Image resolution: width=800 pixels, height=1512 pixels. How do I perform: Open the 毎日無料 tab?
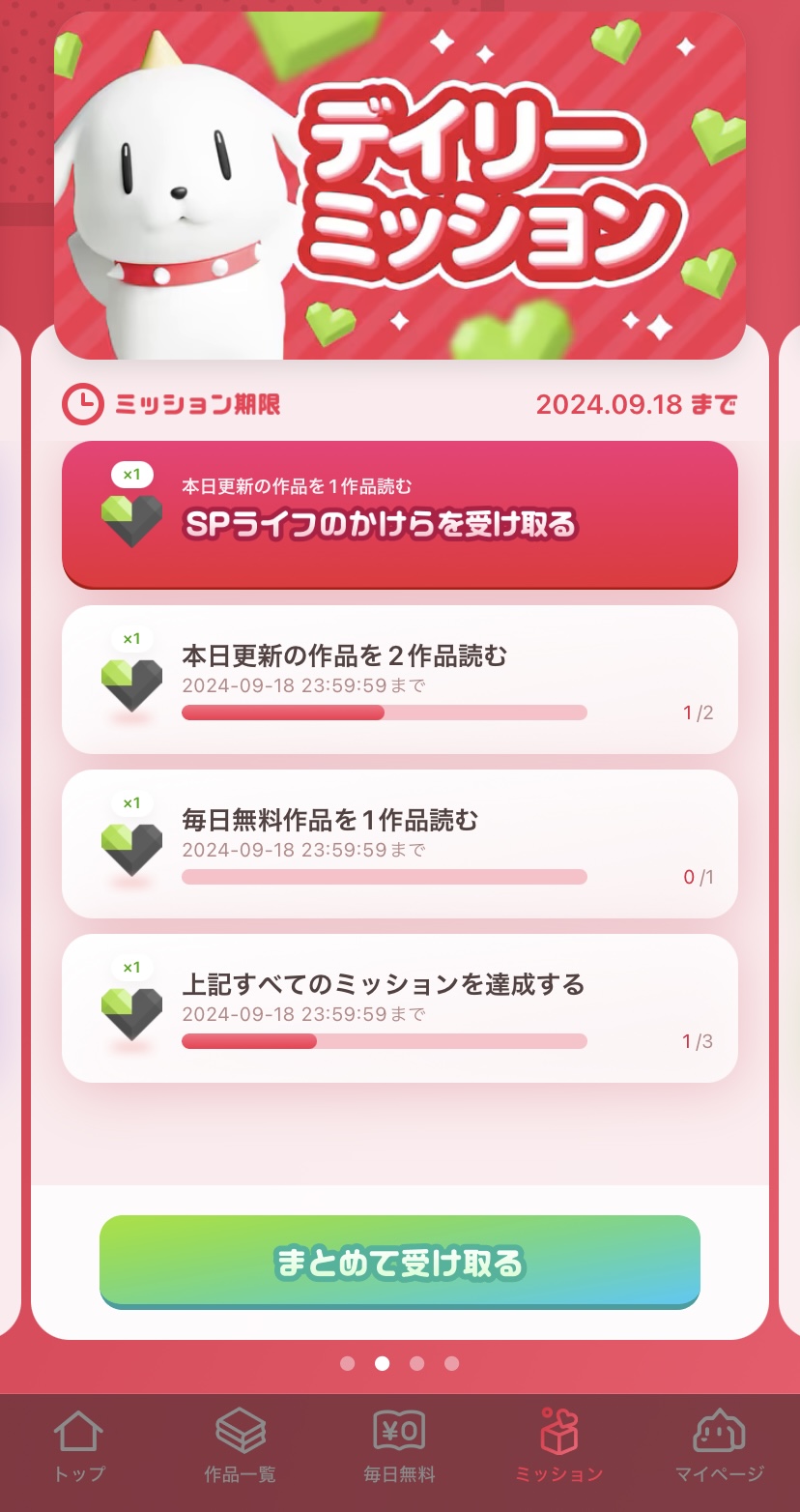point(400,1446)
